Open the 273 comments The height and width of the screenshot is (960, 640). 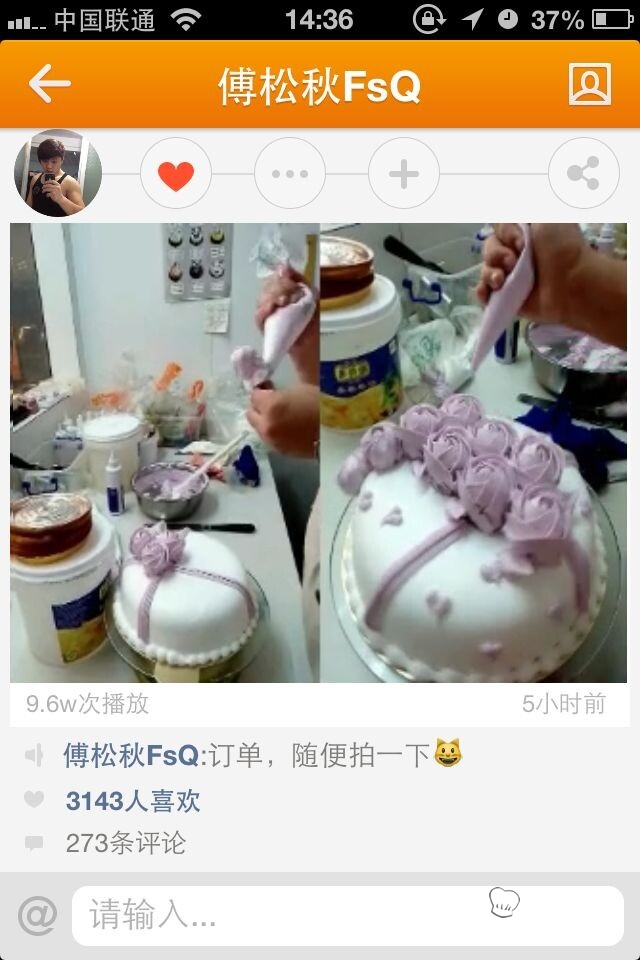pos(126,843)
